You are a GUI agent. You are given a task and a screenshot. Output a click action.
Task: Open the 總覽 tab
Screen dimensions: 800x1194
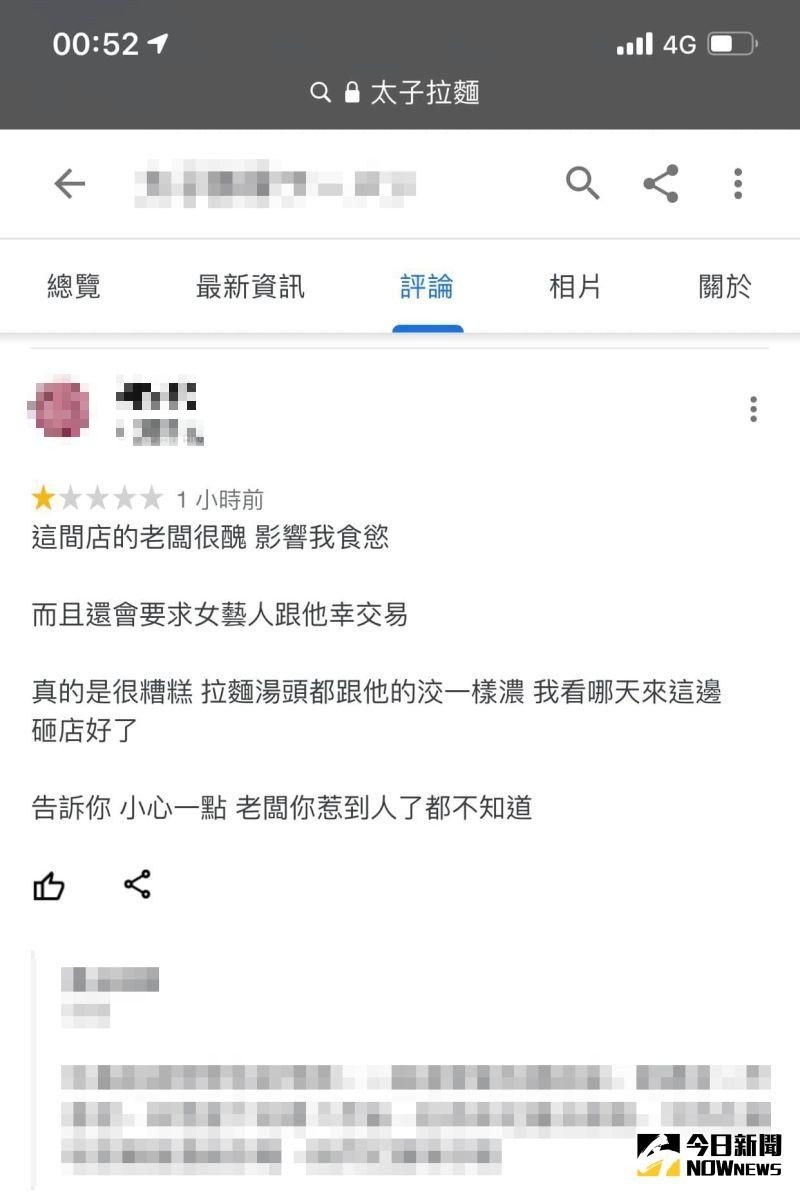coord(73,287)
